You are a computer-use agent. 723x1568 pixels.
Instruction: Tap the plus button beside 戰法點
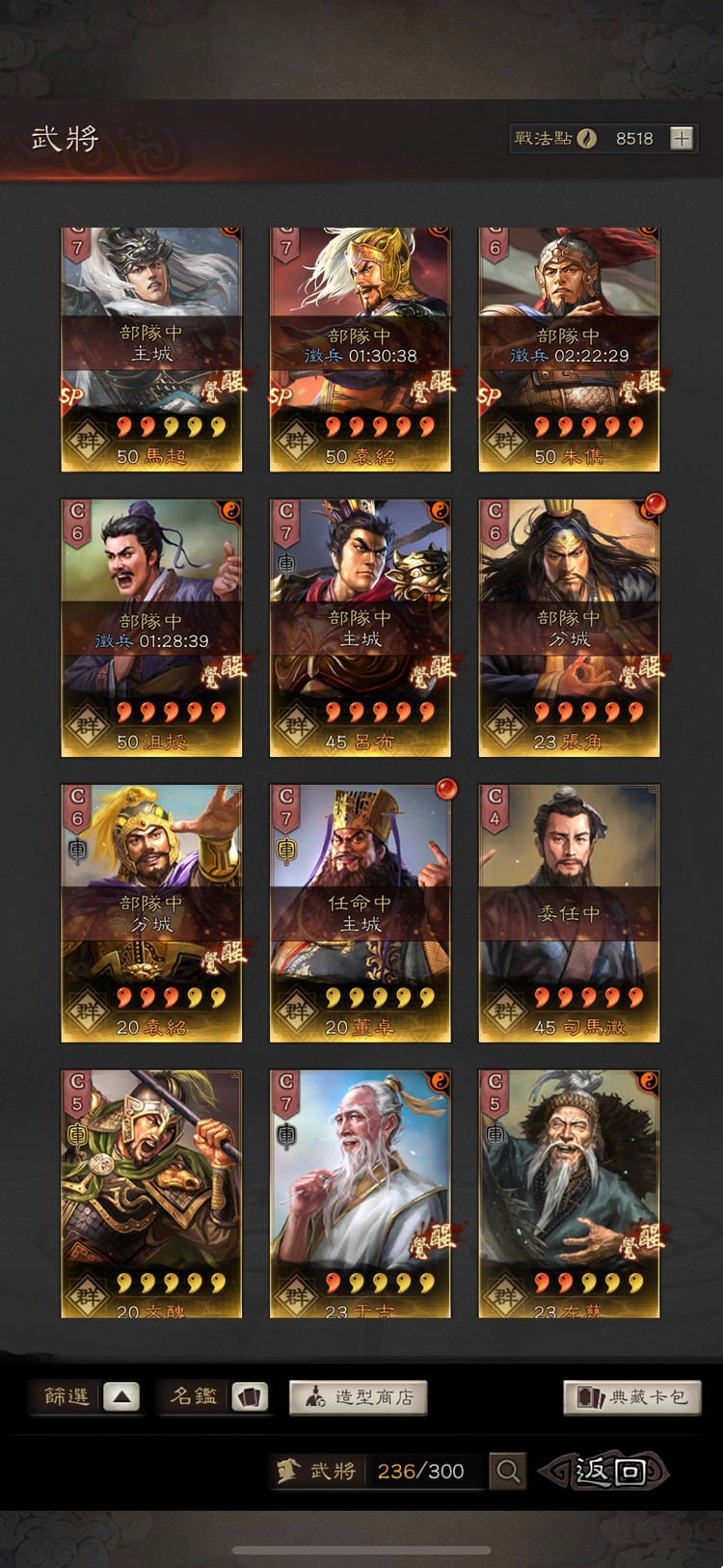(x=682, y=138)
